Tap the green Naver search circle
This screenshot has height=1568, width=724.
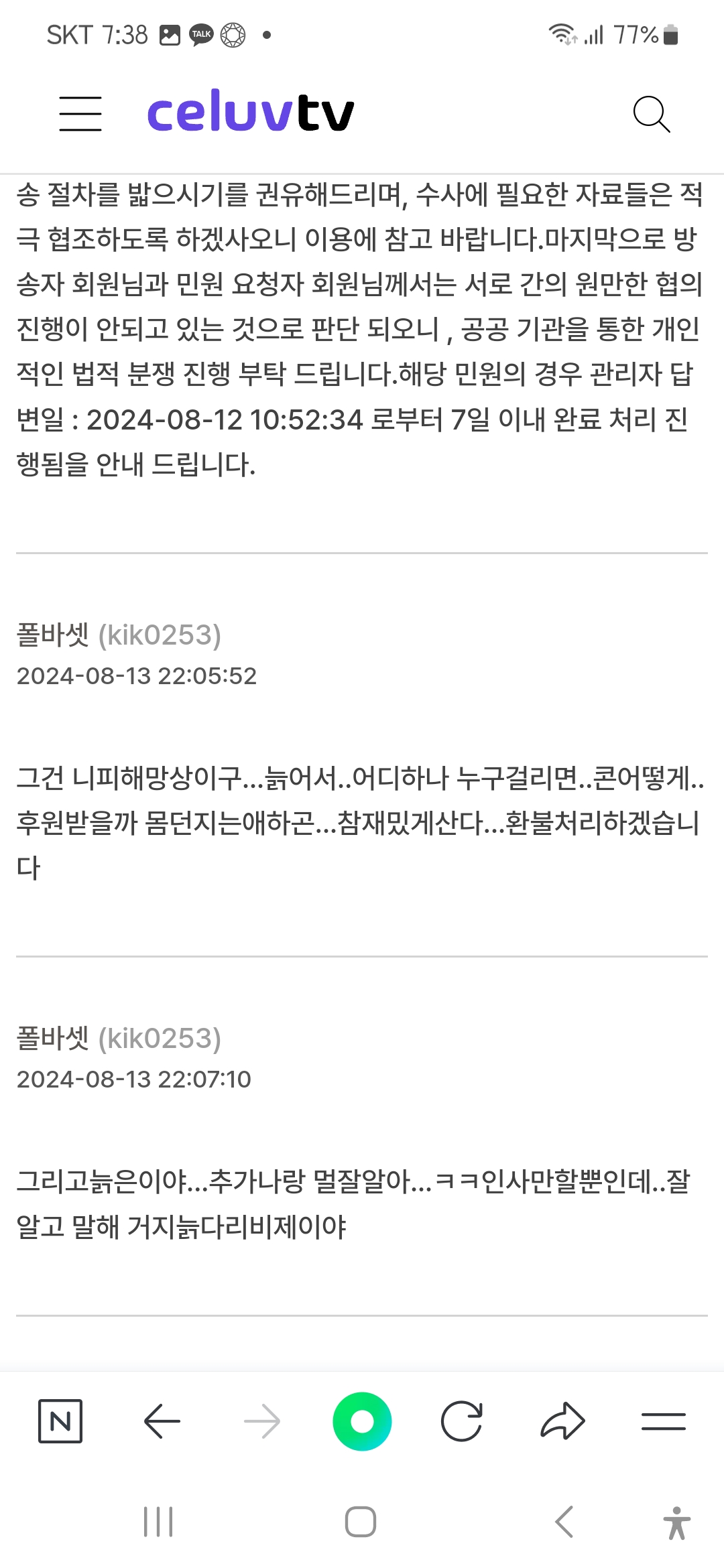click(x=362, y=1421)
